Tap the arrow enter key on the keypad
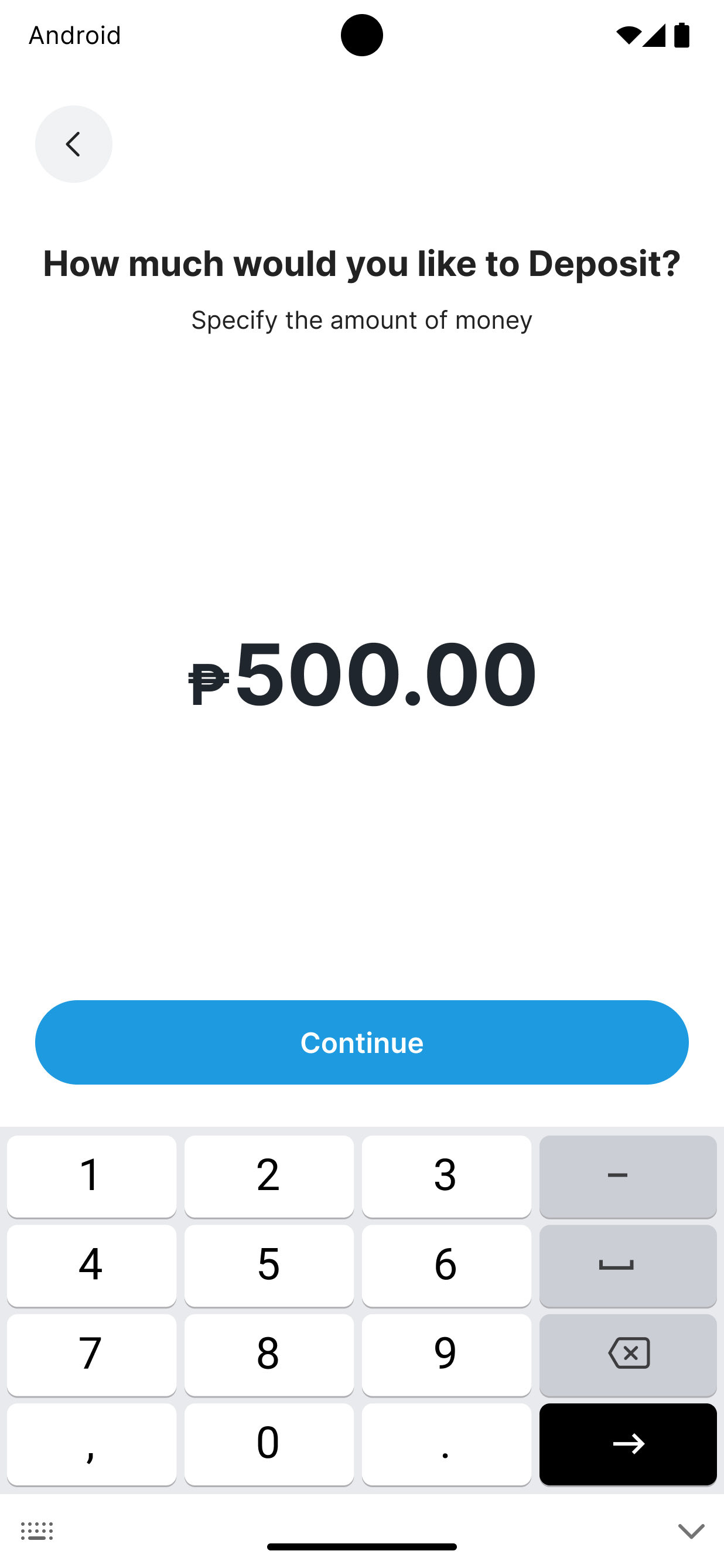 pyautogui.click(x=628, y=1444)
